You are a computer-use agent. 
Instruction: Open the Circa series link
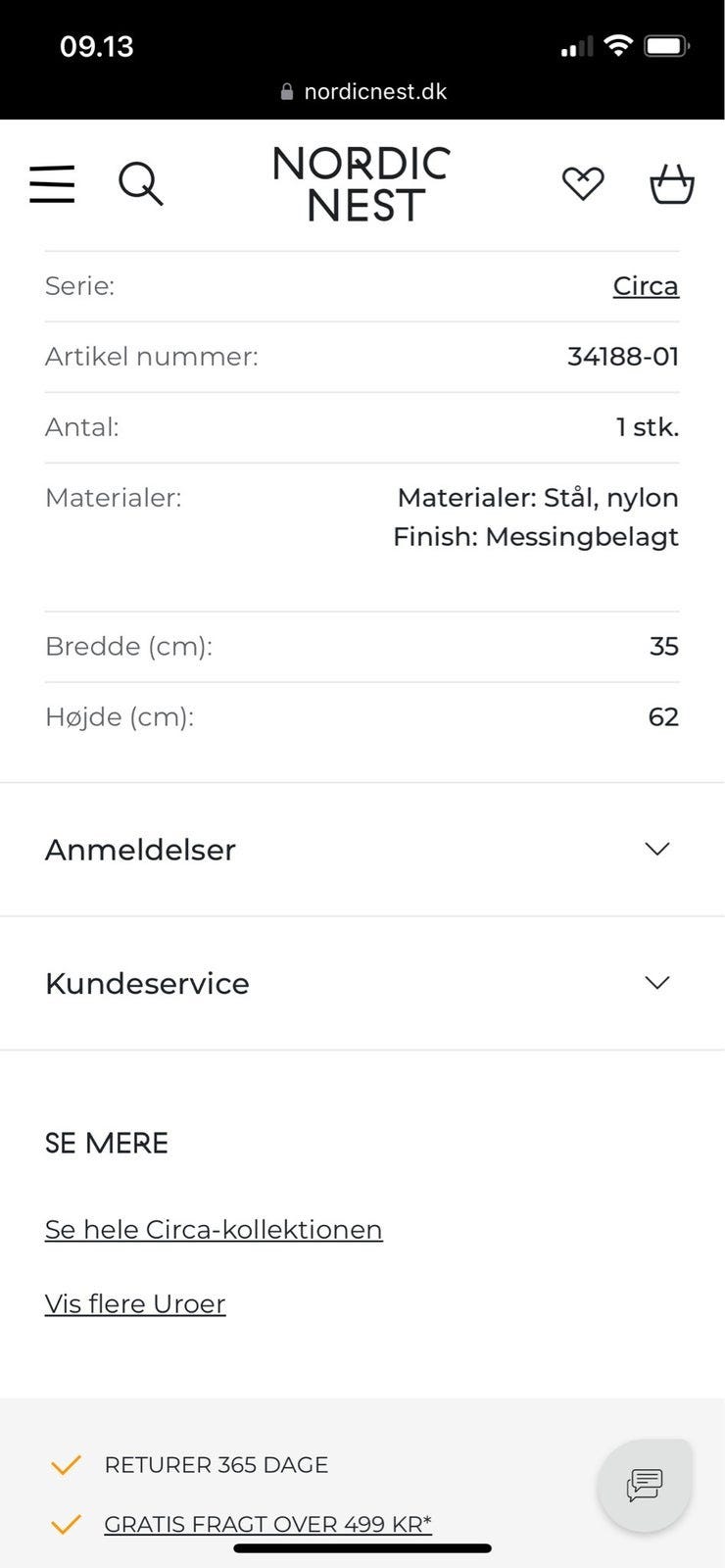(x=646, y=285)
